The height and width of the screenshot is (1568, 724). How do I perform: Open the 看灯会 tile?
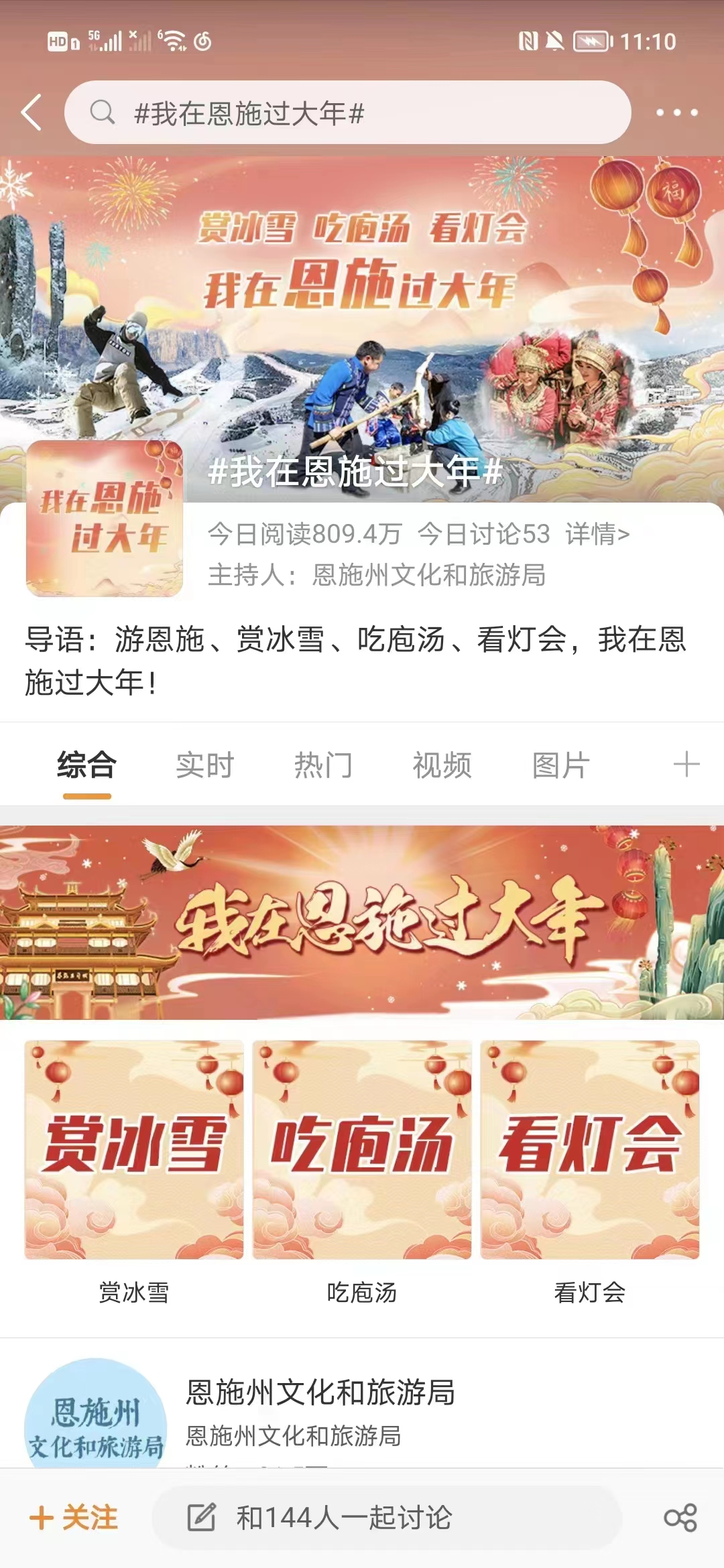[590, 1150]
